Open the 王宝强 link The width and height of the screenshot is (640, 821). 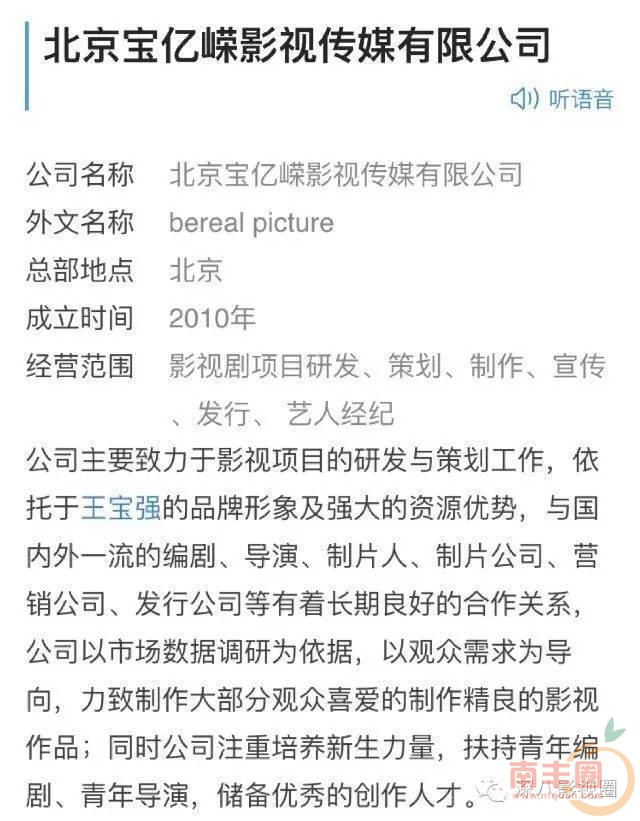120,508
